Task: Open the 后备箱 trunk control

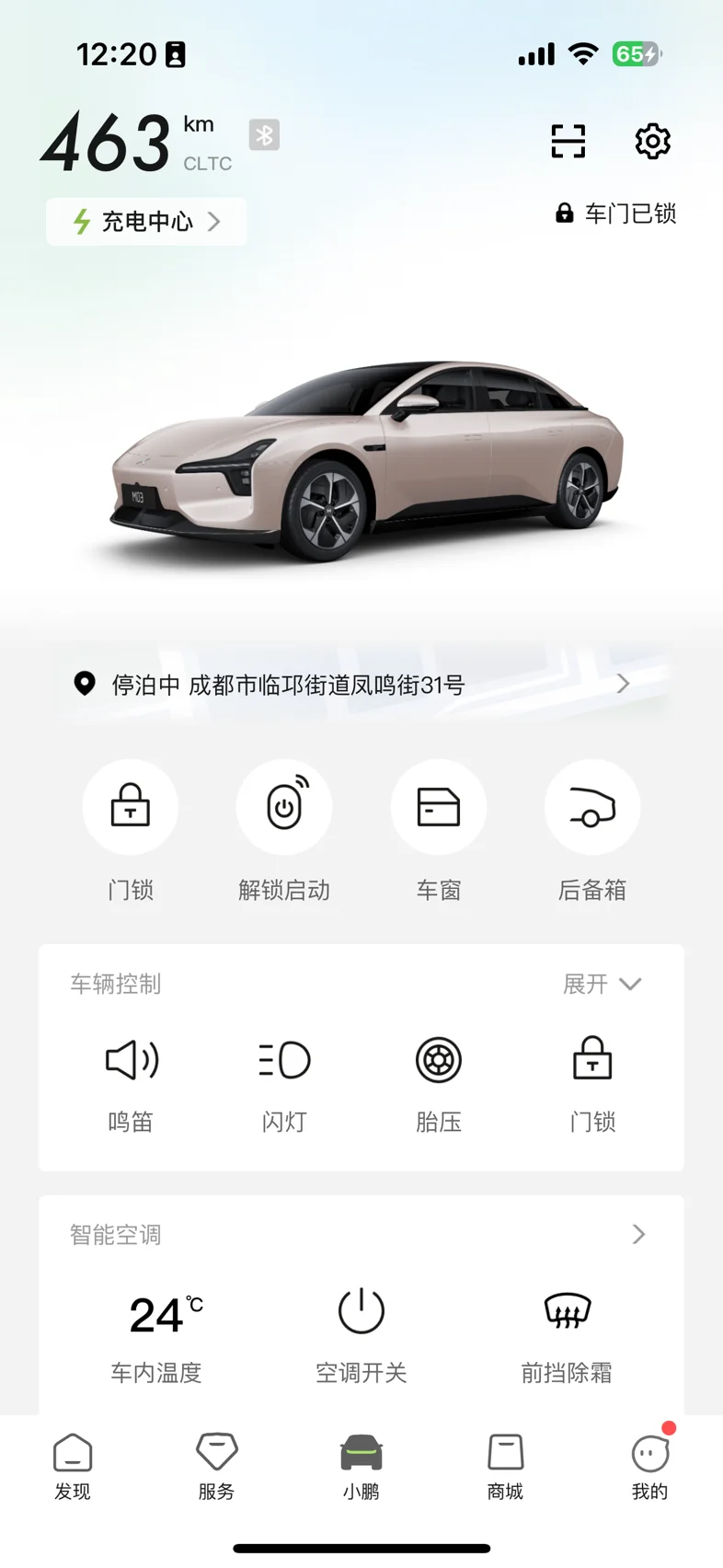Action: tap(592, 807)
